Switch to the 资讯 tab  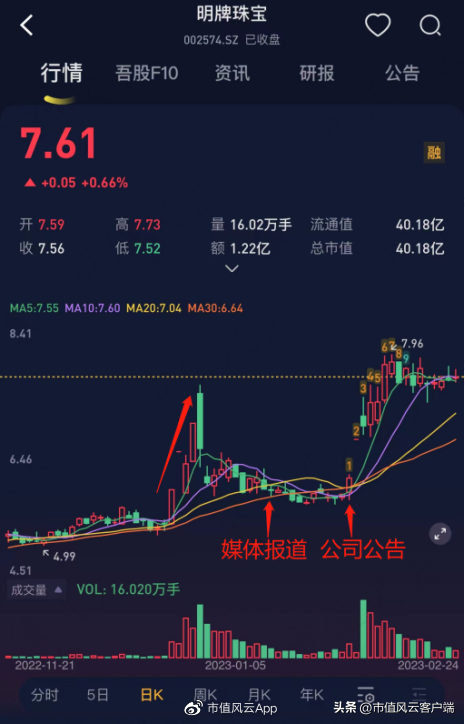[x=232, y=73]
